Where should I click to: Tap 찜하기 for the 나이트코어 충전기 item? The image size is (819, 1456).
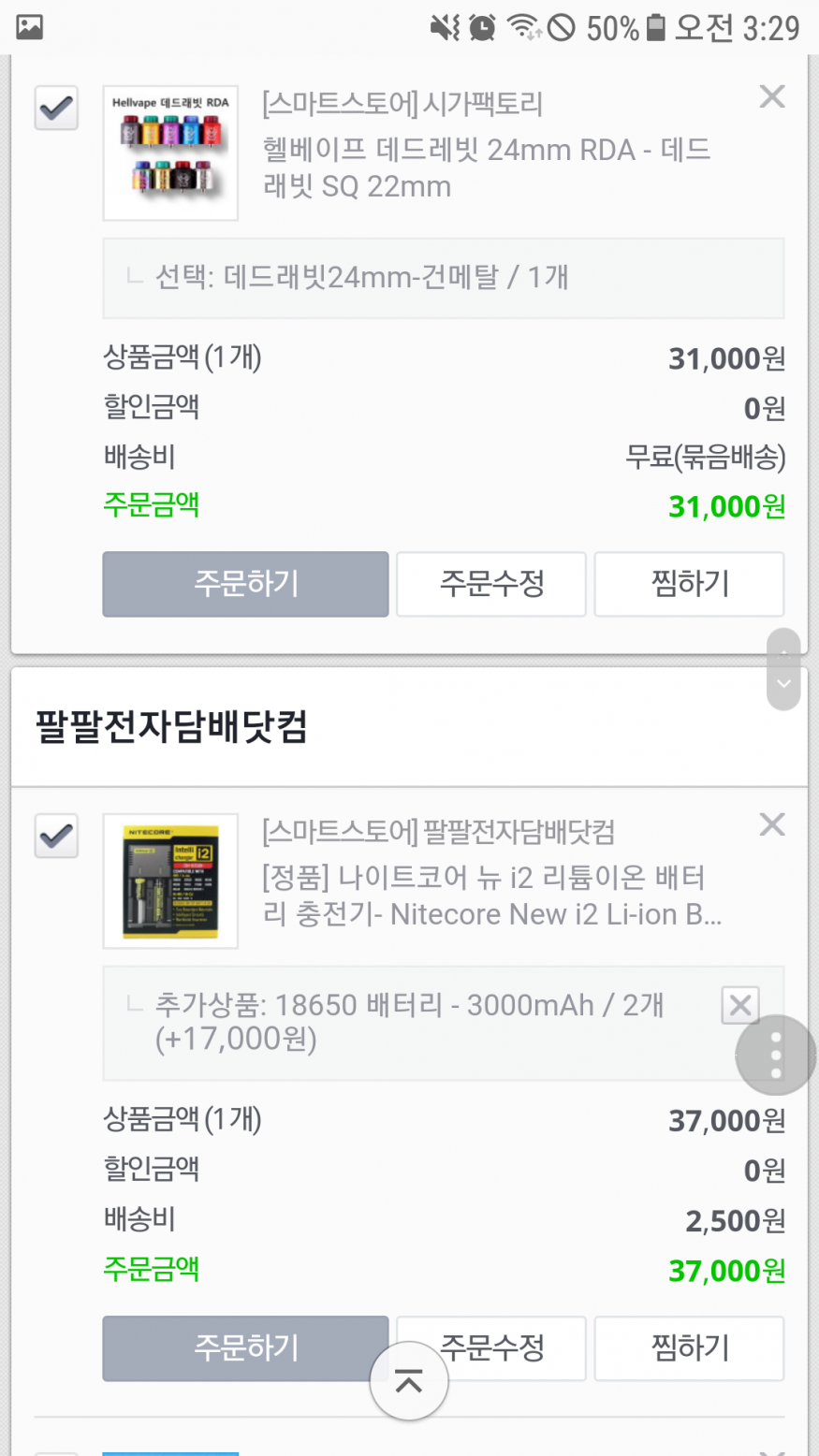(x=689, y=1348)
